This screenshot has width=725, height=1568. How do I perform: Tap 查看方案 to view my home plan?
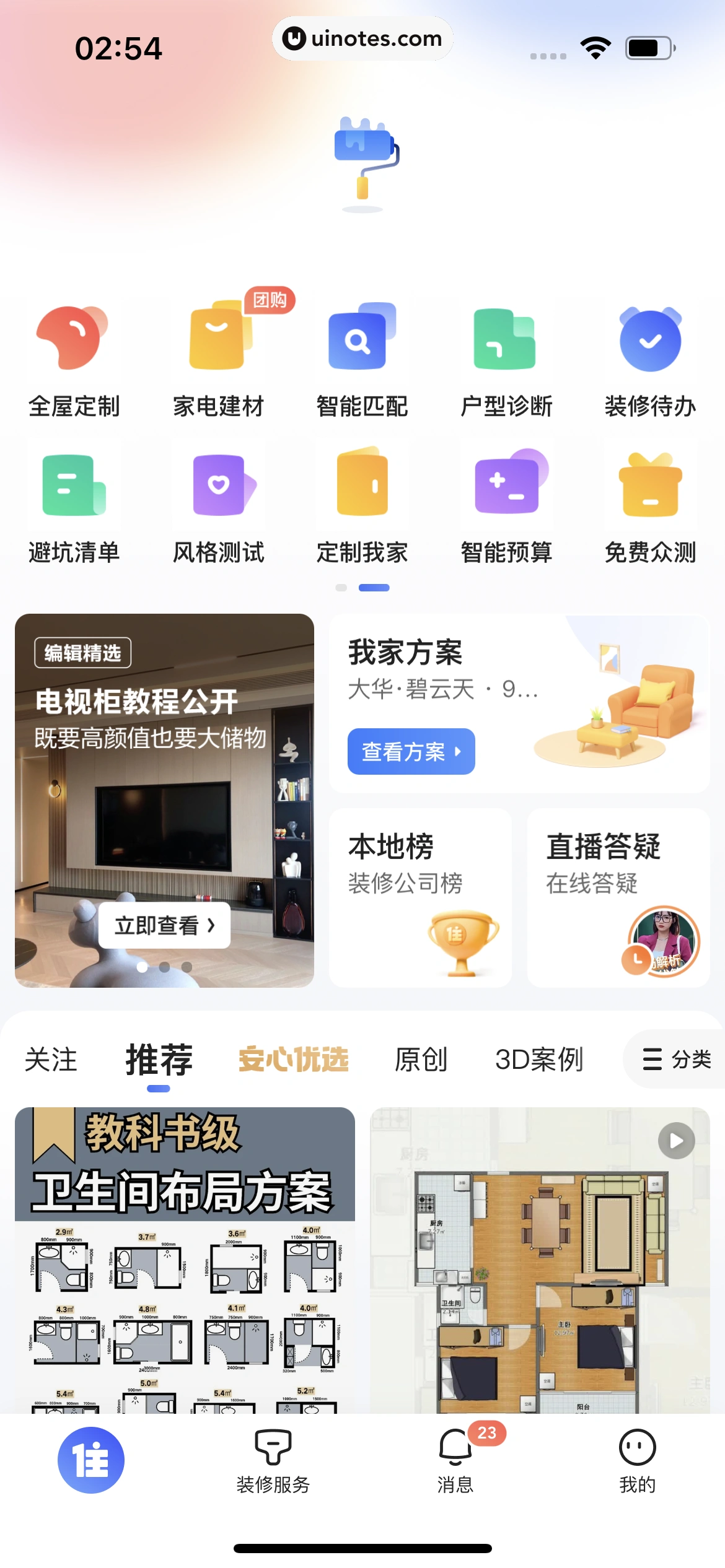(410, 751)
